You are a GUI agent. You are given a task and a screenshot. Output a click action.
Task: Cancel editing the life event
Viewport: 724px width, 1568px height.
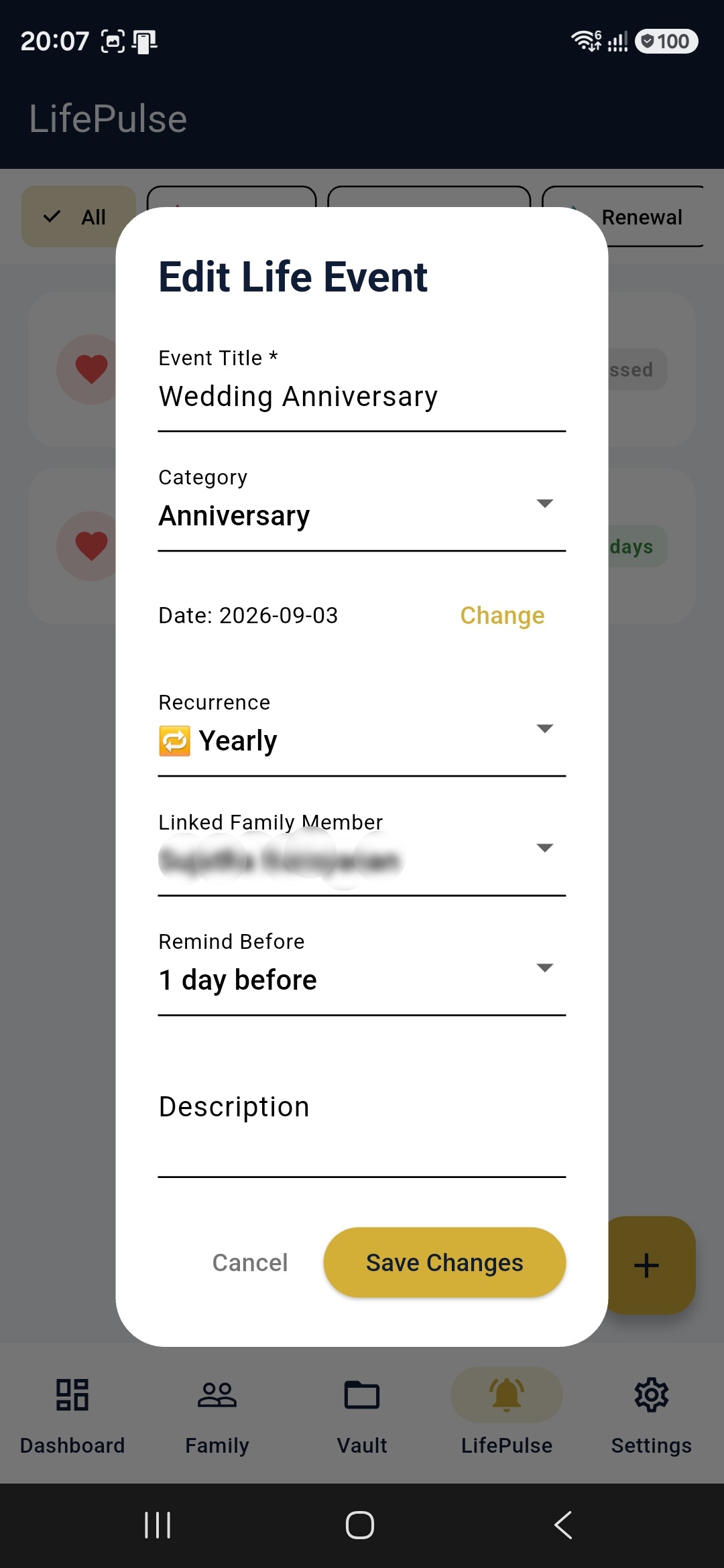pos(250,1262)
